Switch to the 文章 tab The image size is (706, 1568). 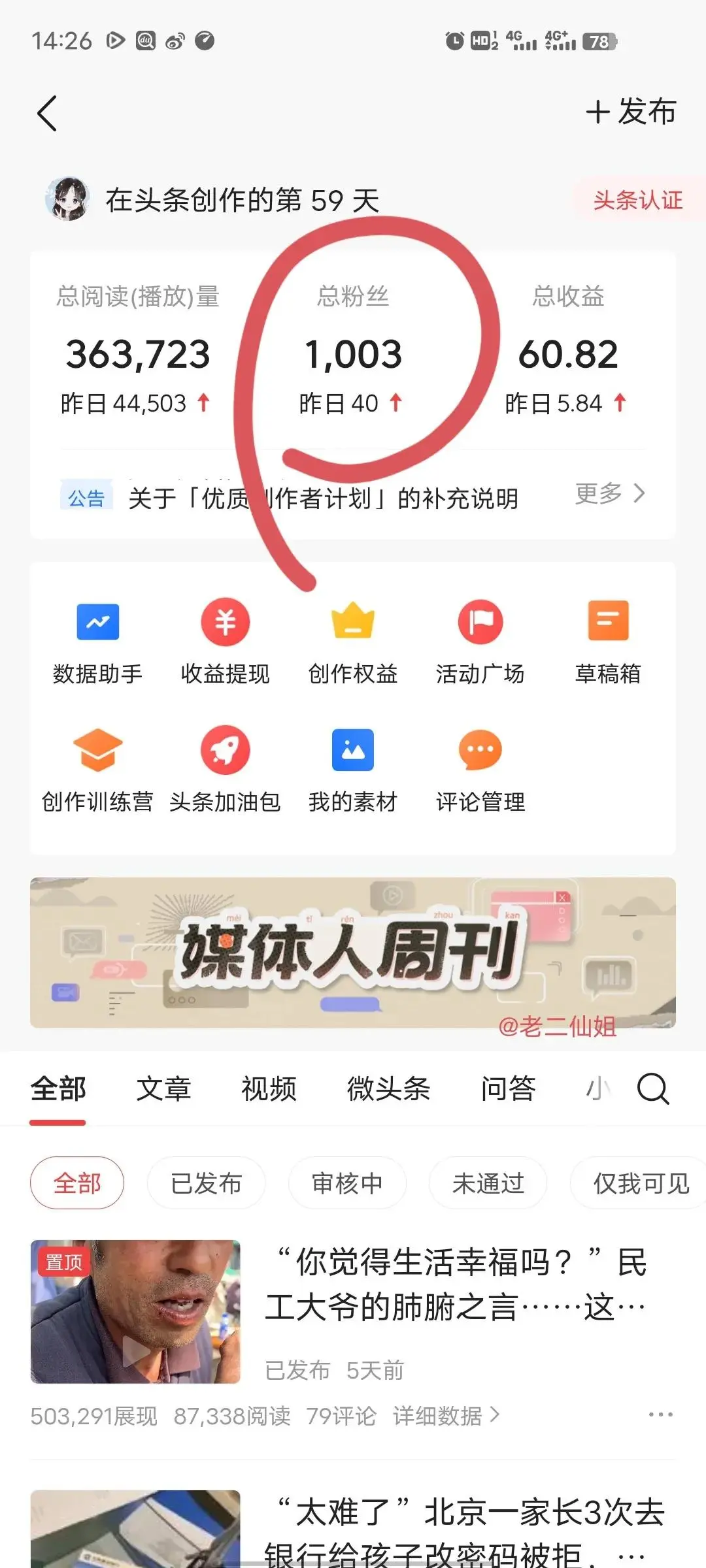coord(163,1089)
